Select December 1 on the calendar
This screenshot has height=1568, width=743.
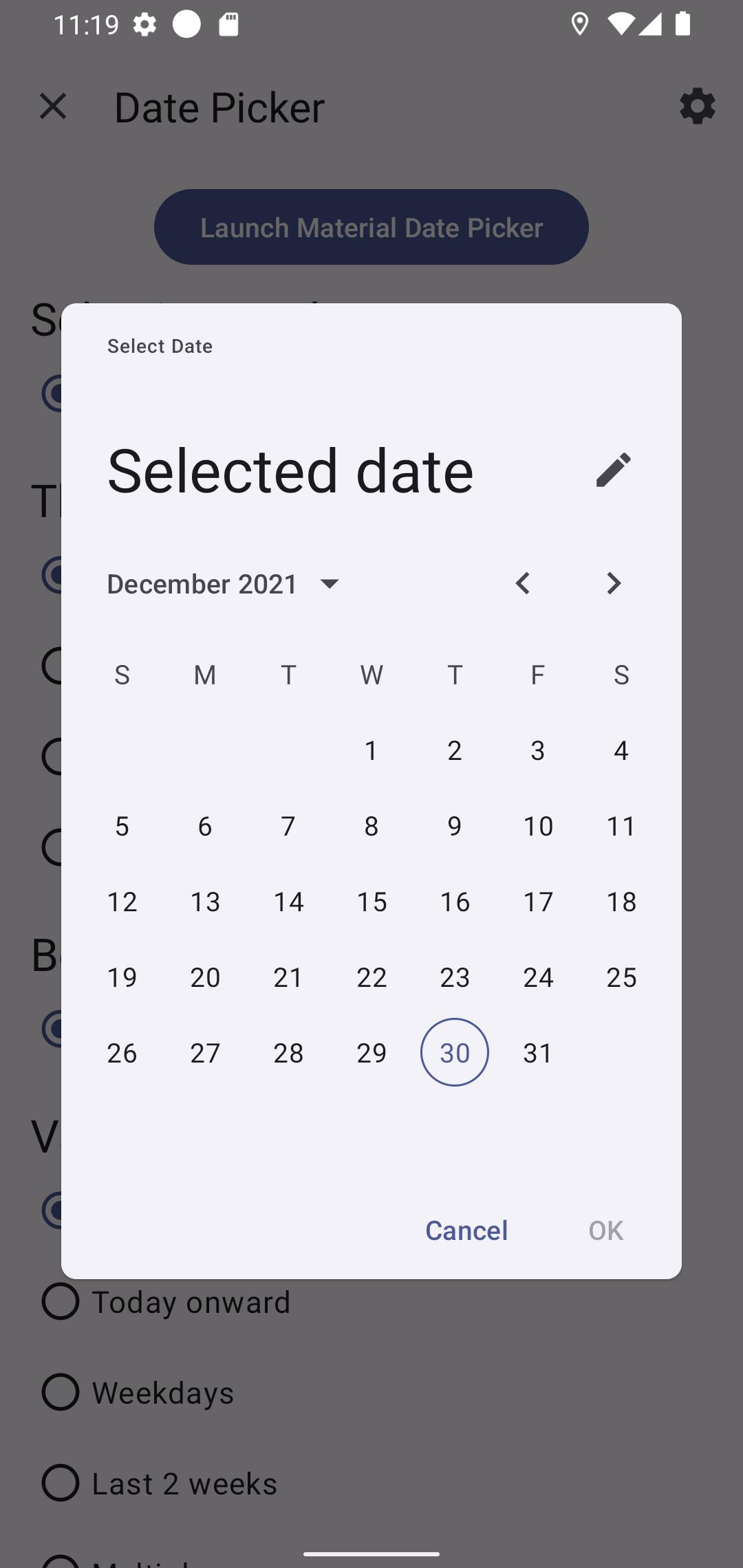[x=371, y=750]
